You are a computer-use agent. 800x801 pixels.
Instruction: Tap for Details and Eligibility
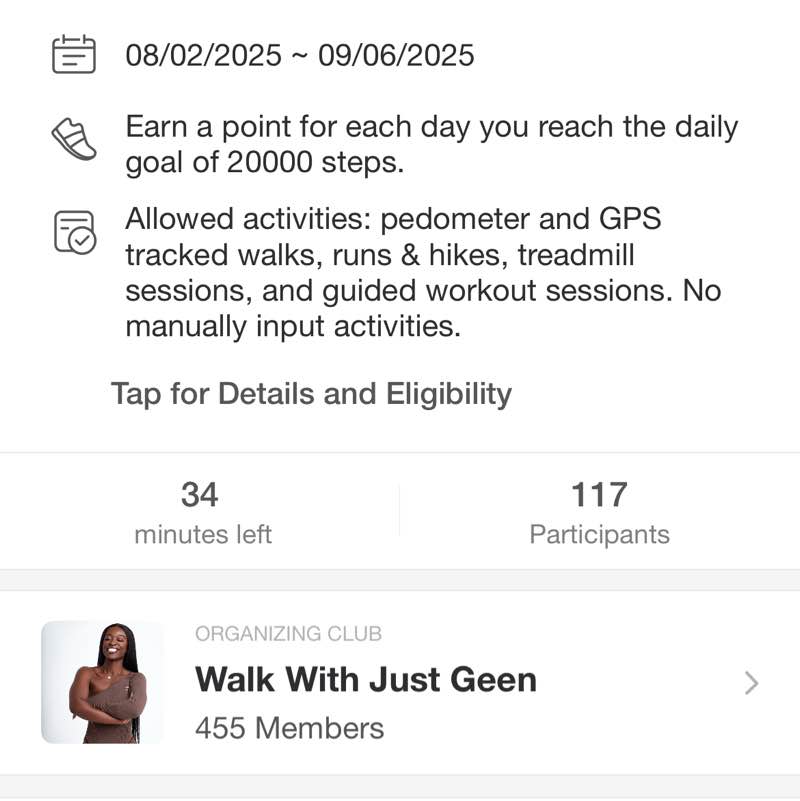[x=311, y=393]
